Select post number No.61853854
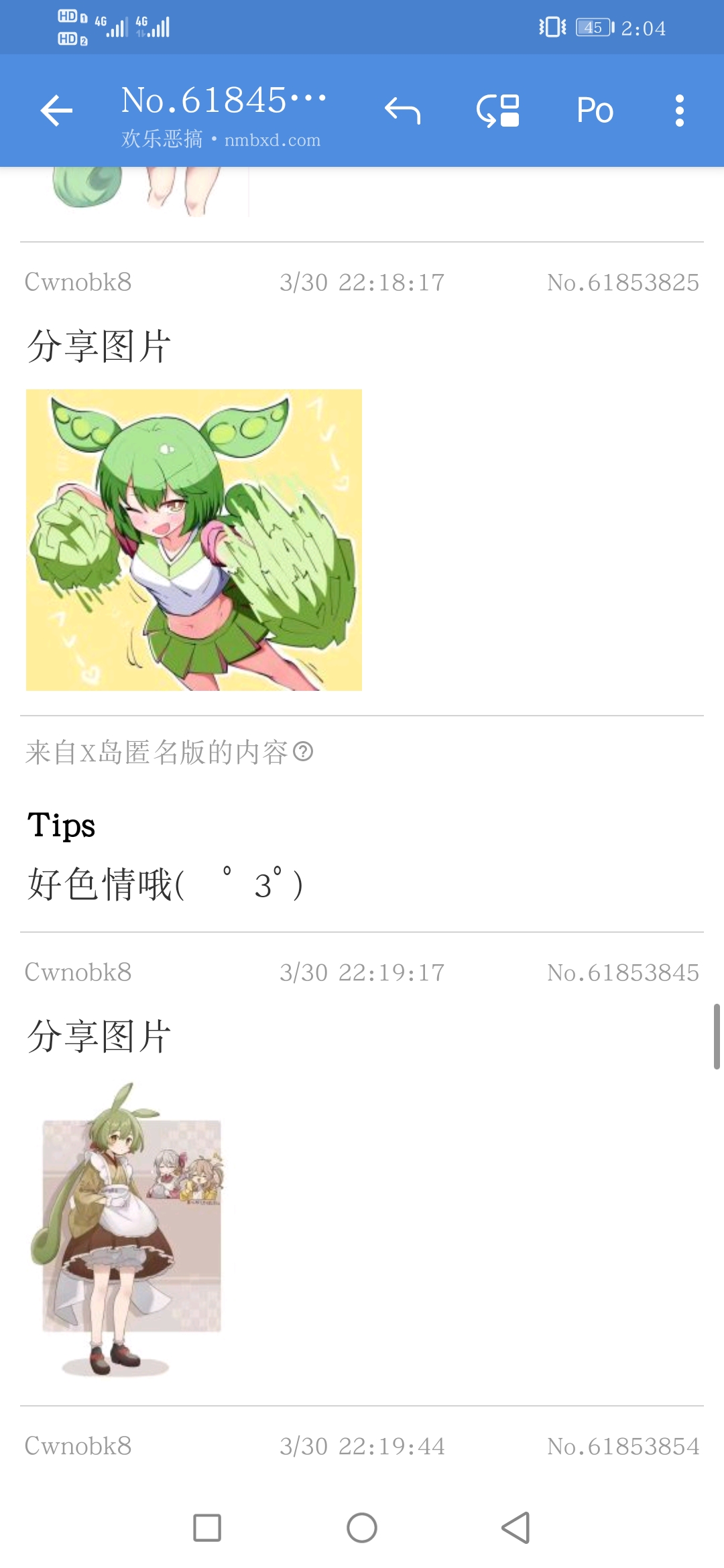The image size is (724, 1568). pos(623,1447)
